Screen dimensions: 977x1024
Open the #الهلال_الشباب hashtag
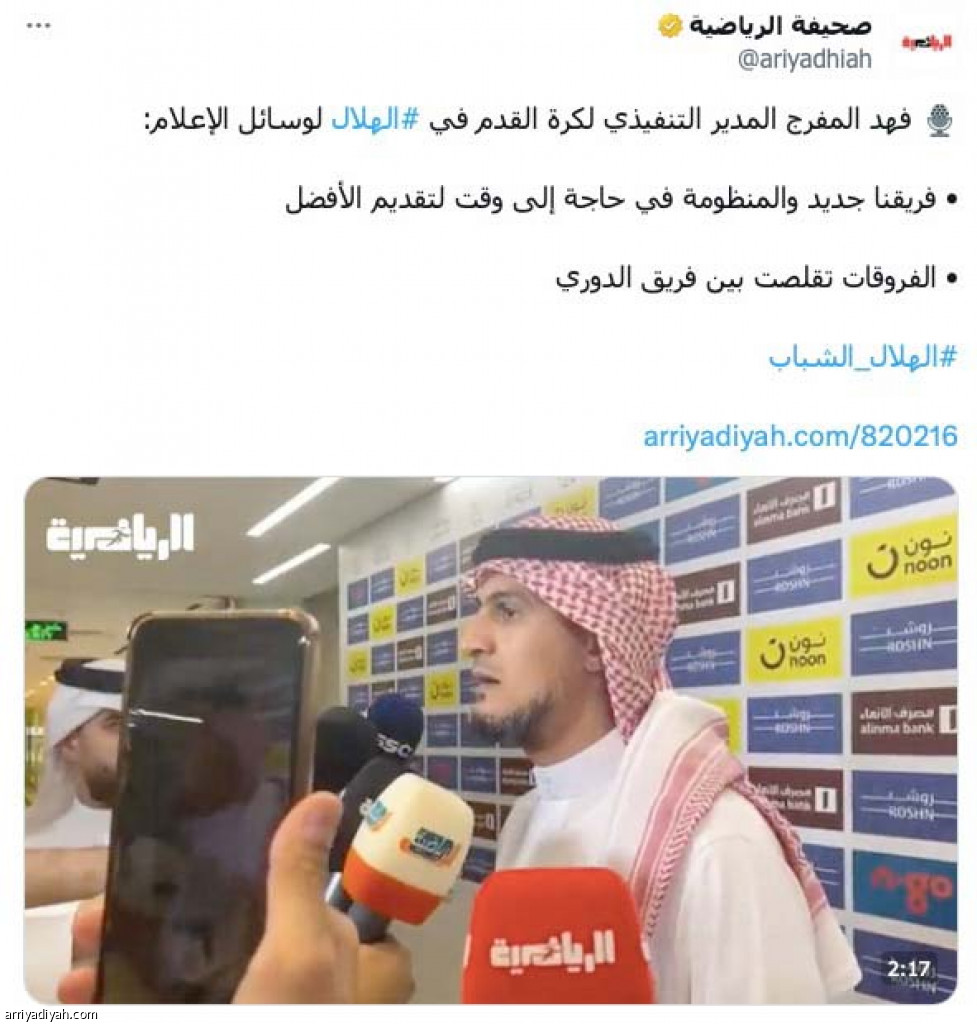click(863, 357)
